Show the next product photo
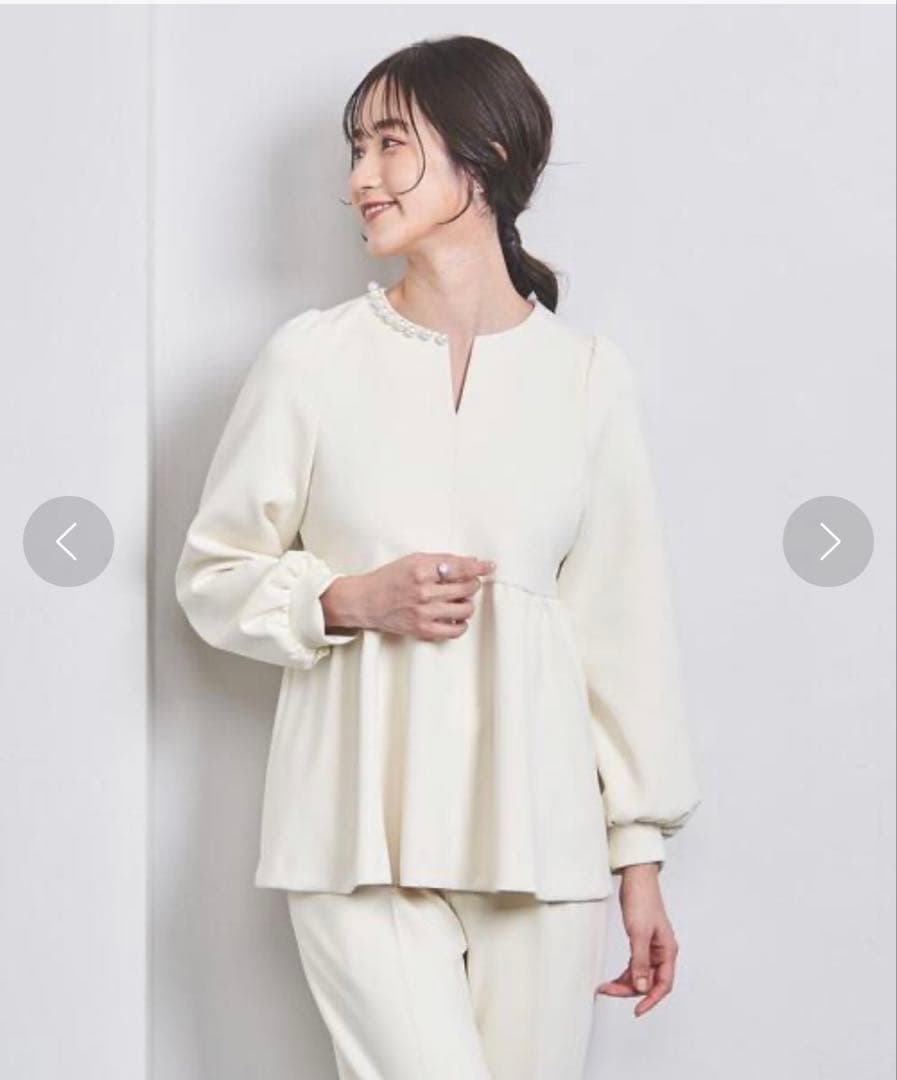Viewport: 897px width, 1080px height. click(828, 541)
